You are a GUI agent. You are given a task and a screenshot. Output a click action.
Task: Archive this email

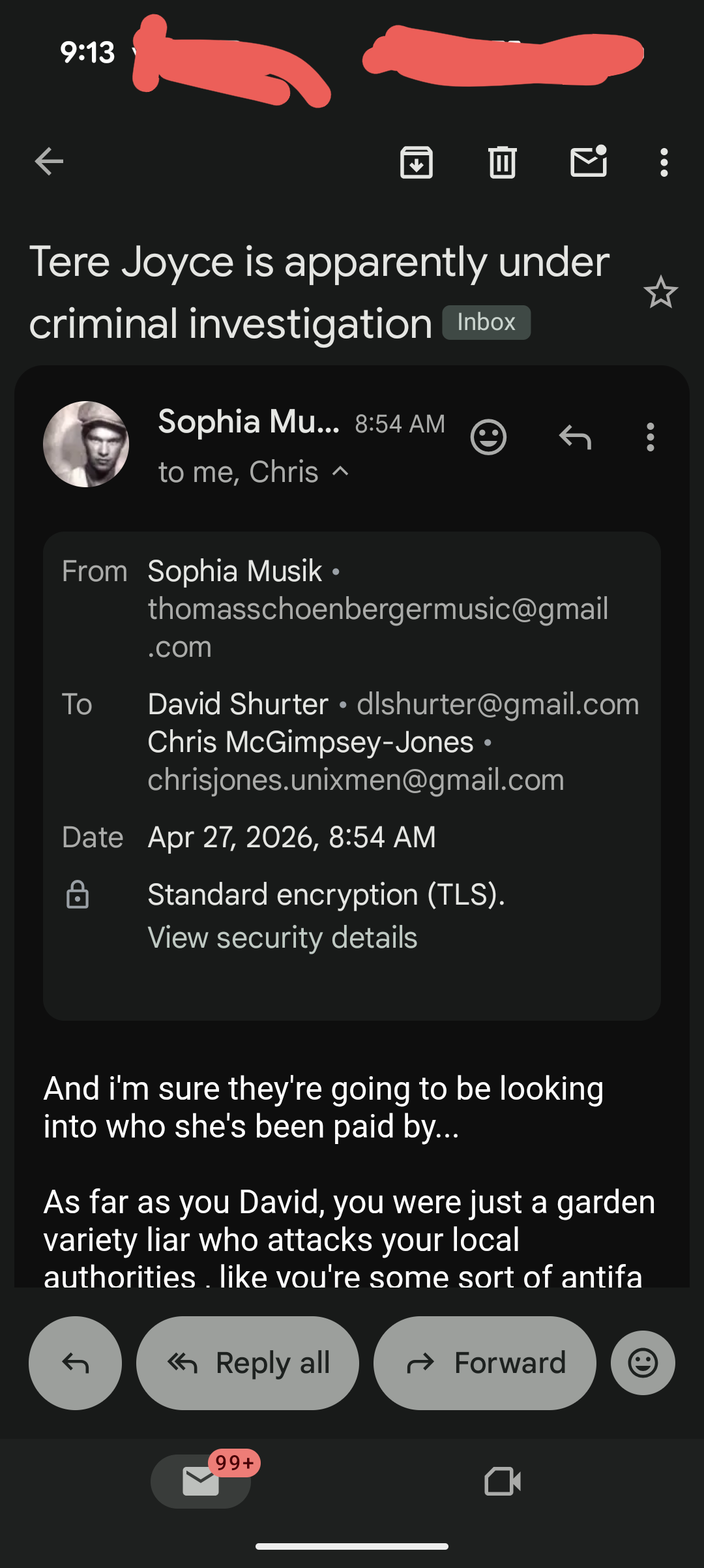[417, 162]
